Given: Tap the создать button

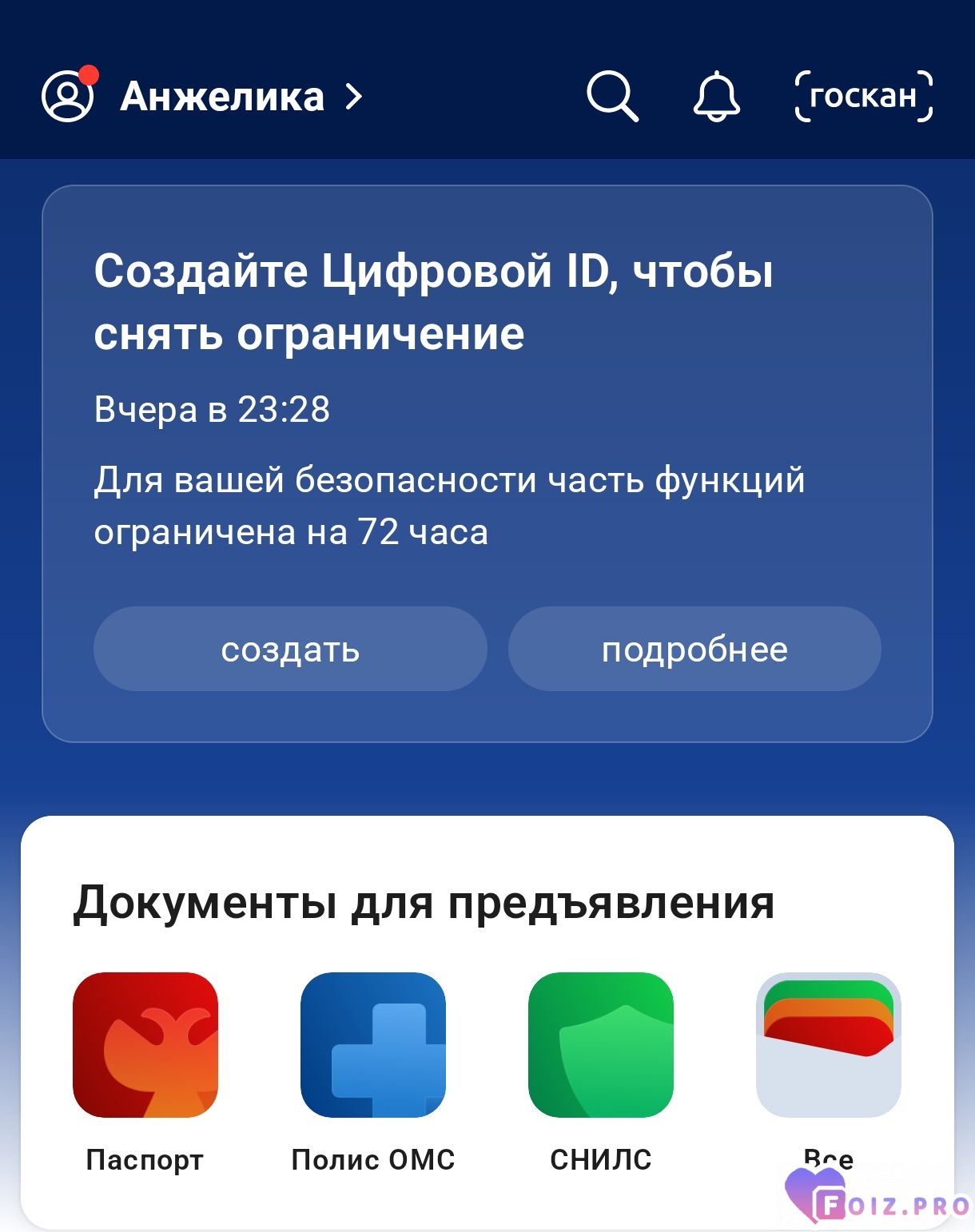Looking at the screenshot, I should tap(290, 649).
